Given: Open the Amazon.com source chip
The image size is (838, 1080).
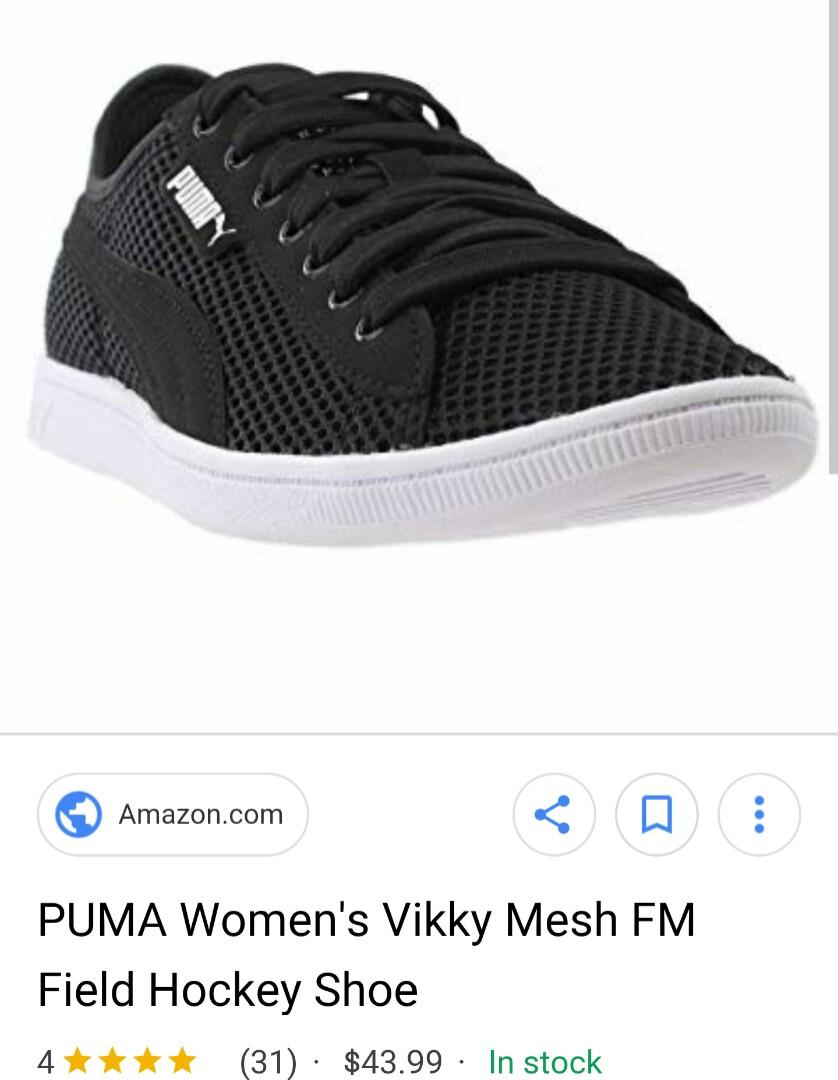Looking at the screenshot, I should point(173,814).
